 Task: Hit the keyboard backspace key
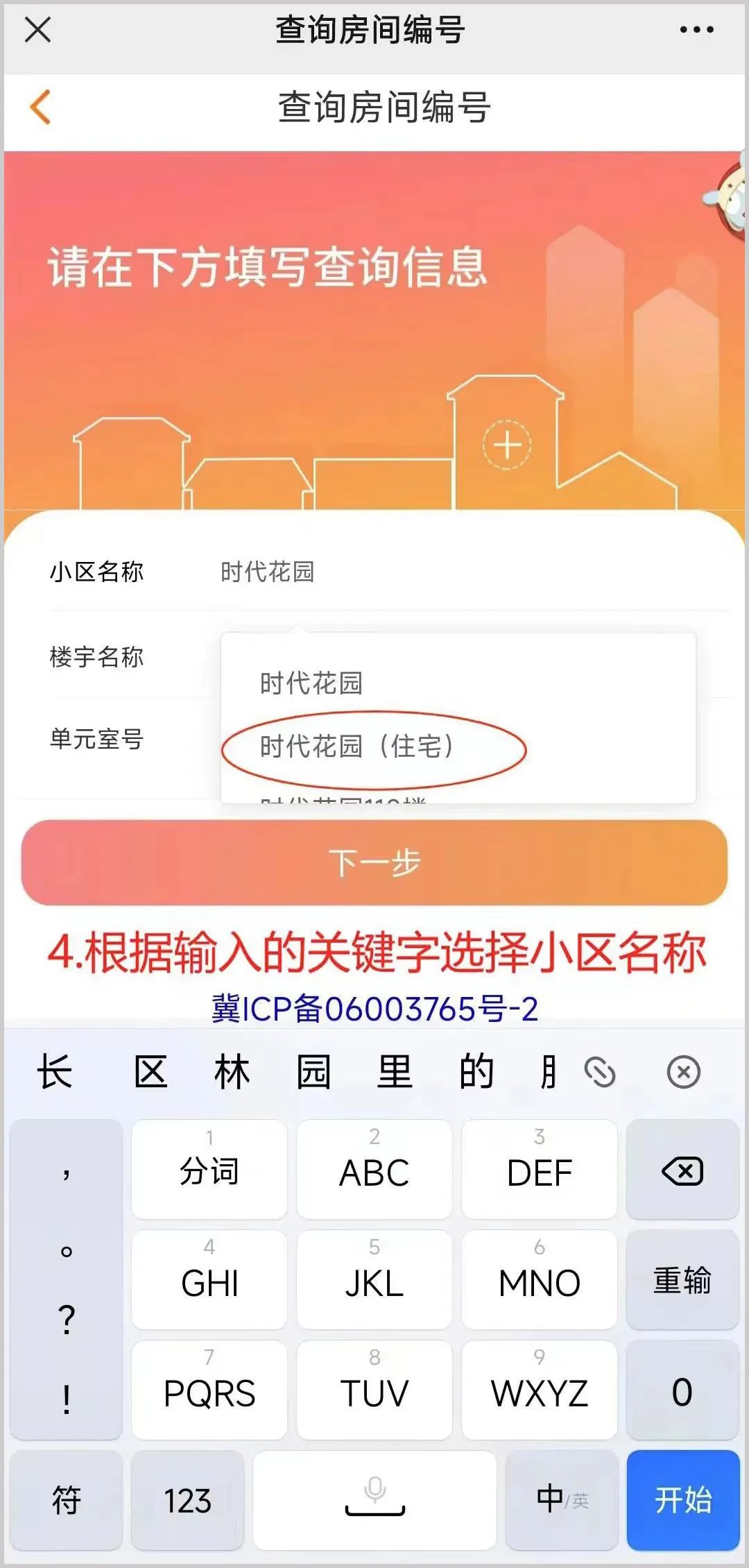point(682,1171)
